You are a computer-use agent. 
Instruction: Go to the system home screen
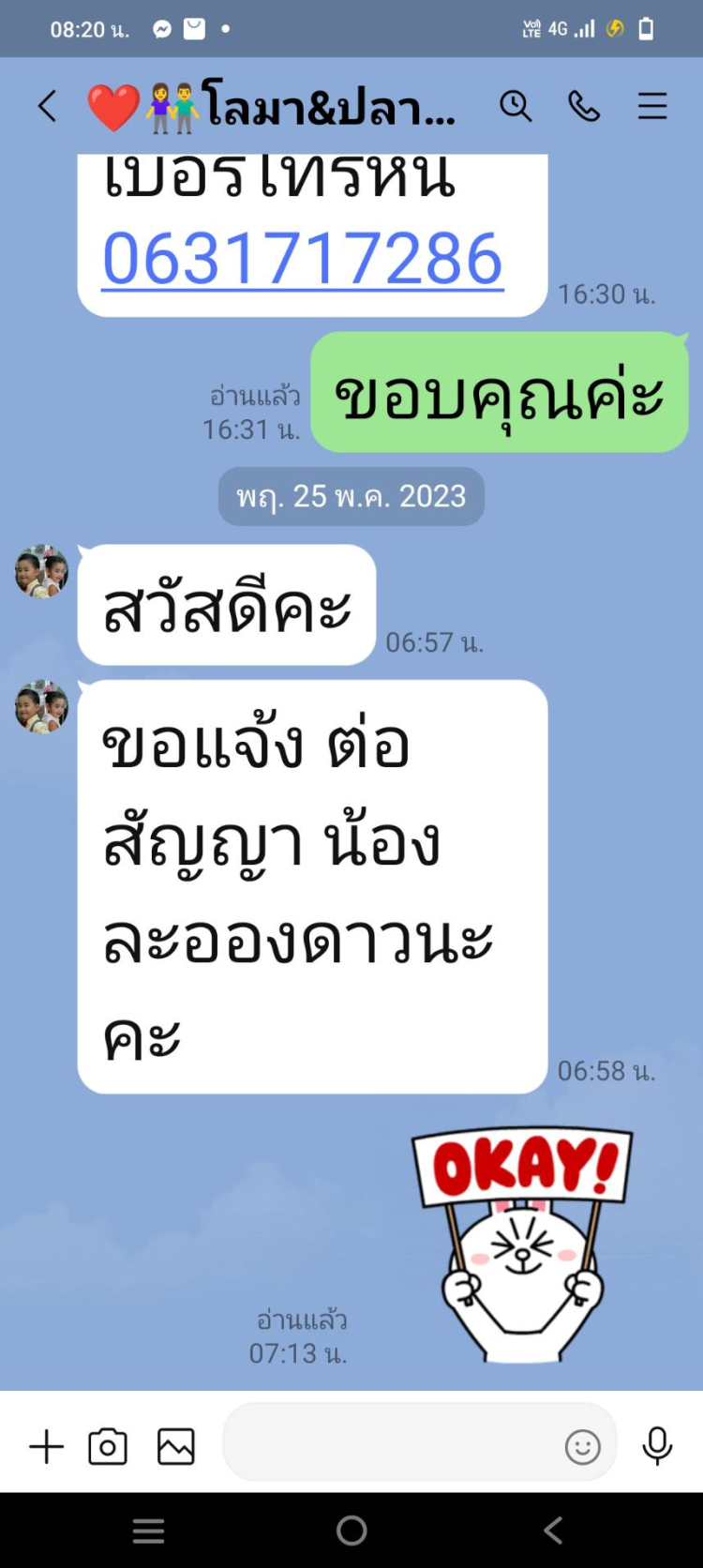click(351, 1530)
